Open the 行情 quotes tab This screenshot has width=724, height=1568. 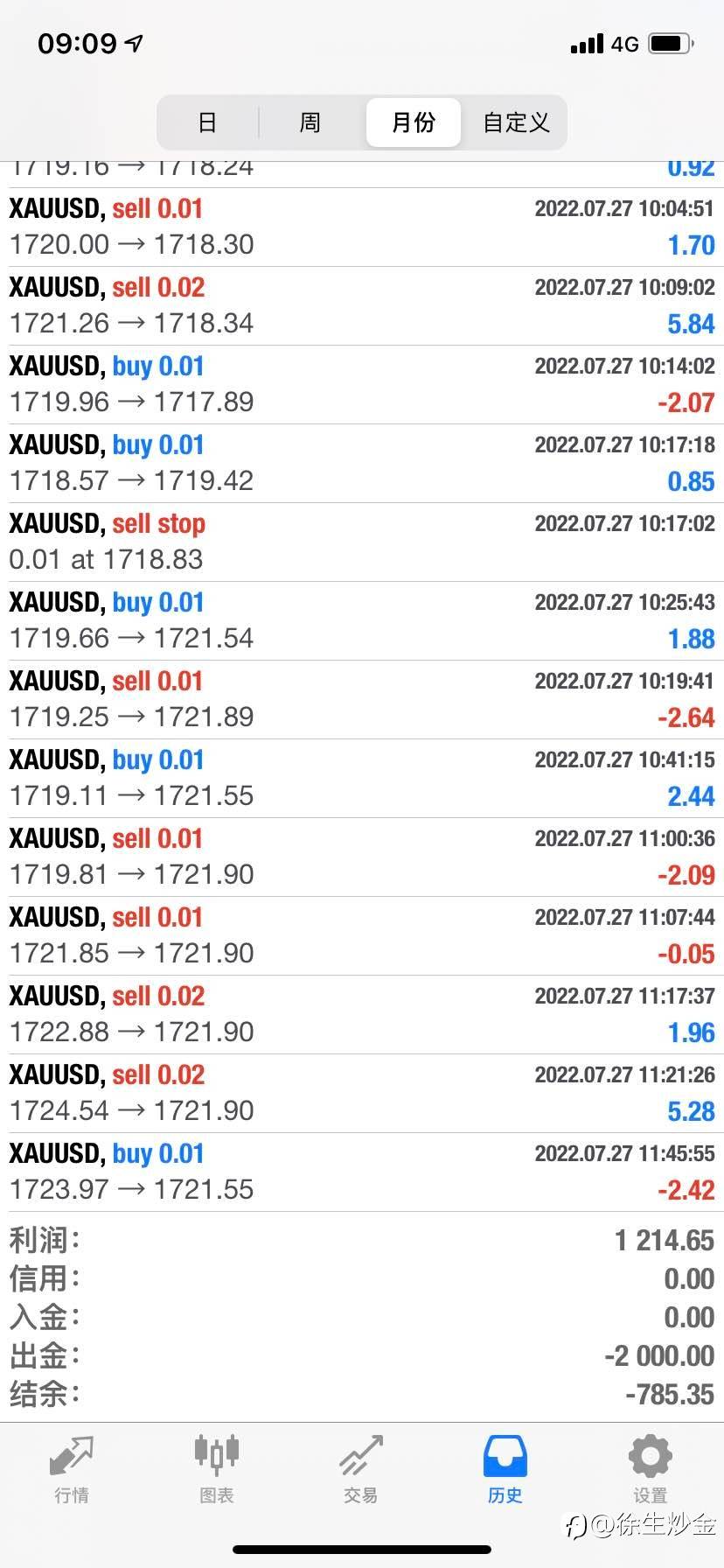coord(72,1469)
